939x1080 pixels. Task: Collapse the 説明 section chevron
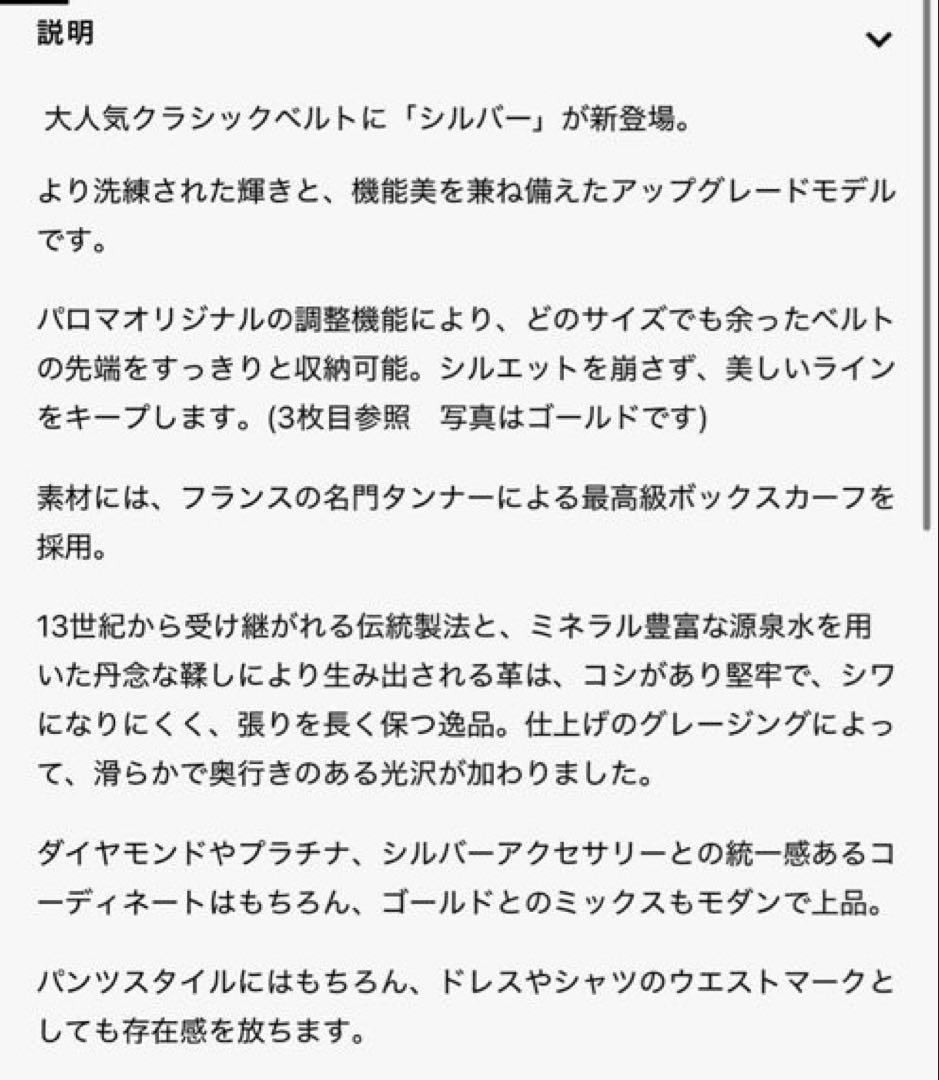click(879, 40)
